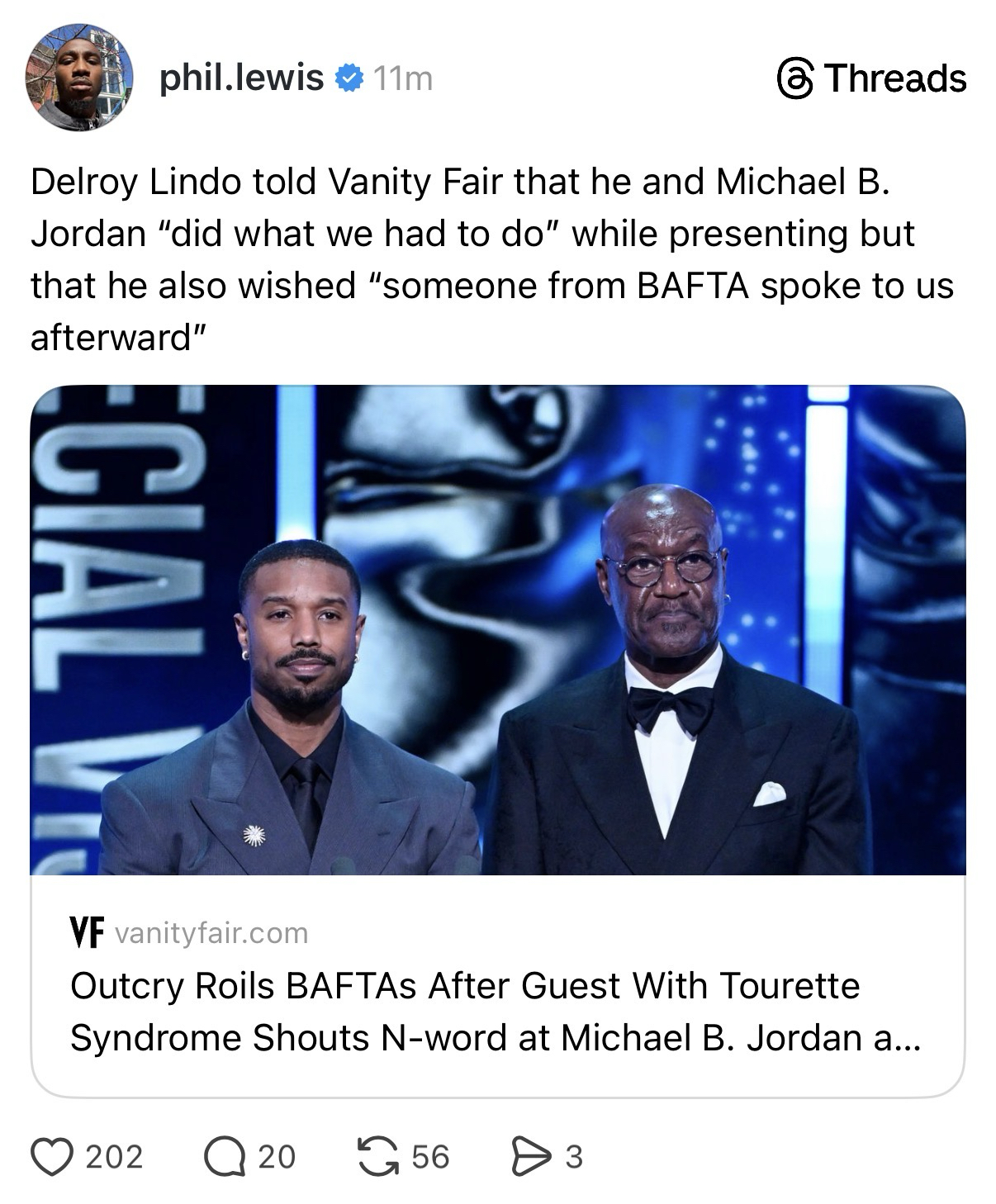Repost this thread
Screen dimensions: 996x1204
click(x=377, y=1156)
